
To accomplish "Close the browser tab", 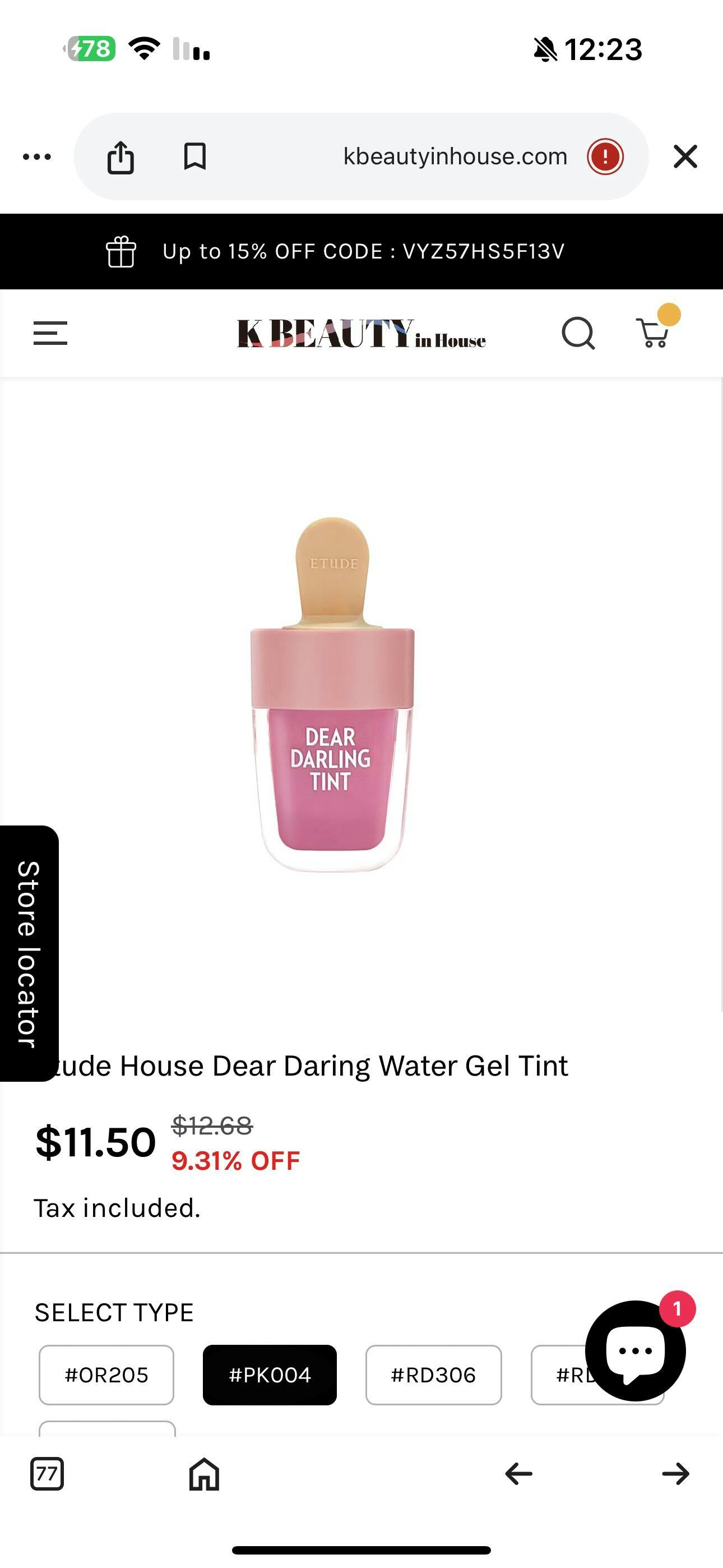I will (x=685, y=157).
